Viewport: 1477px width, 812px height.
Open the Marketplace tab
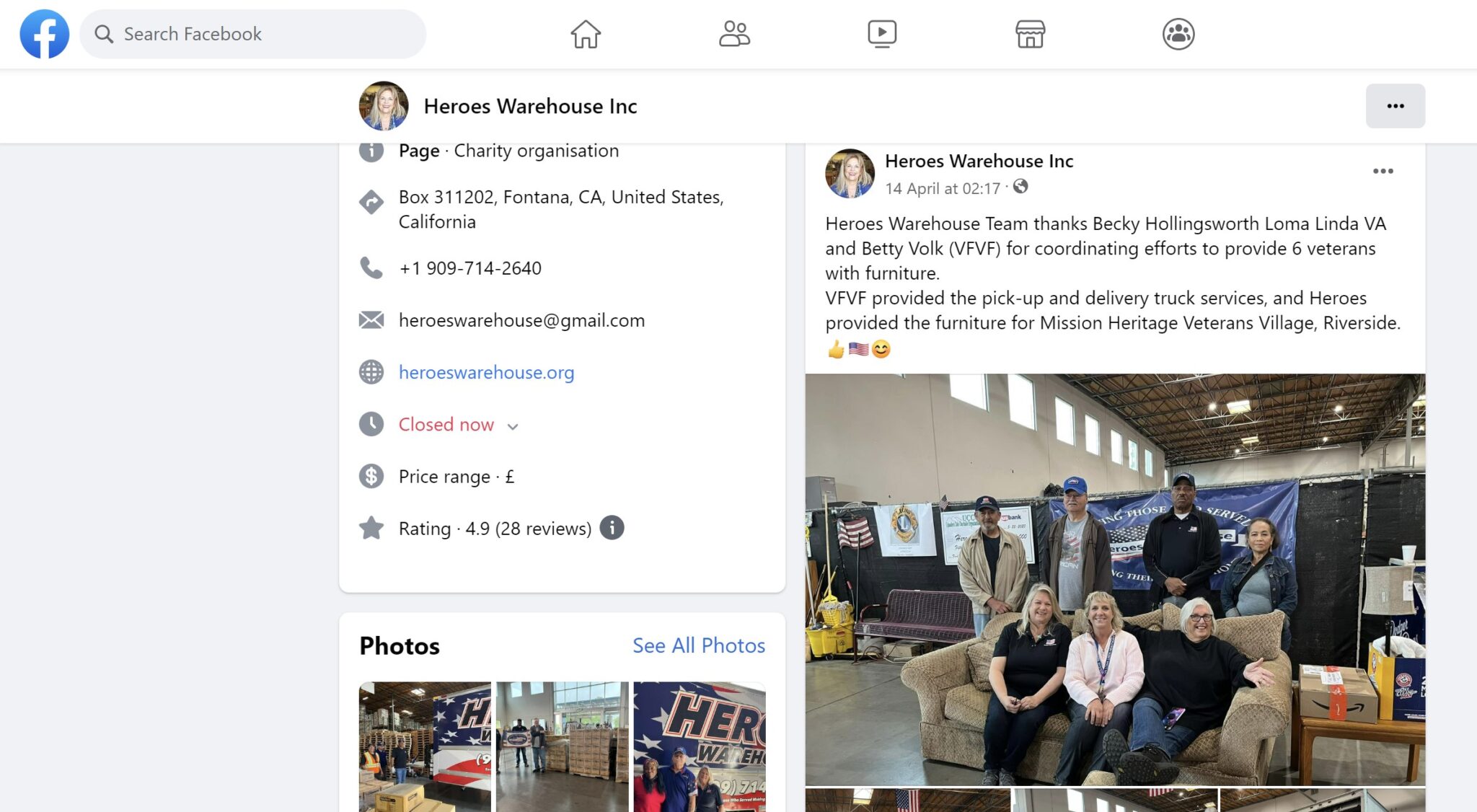tap(1030, 34)
